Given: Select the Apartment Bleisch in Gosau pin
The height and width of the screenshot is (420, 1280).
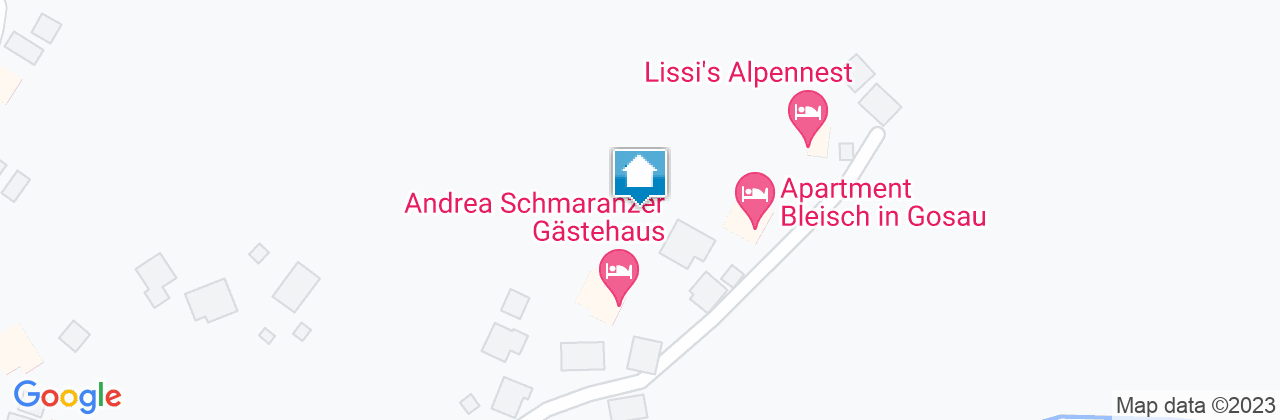Looking at the screenshot, I should [x=755, y=193].
